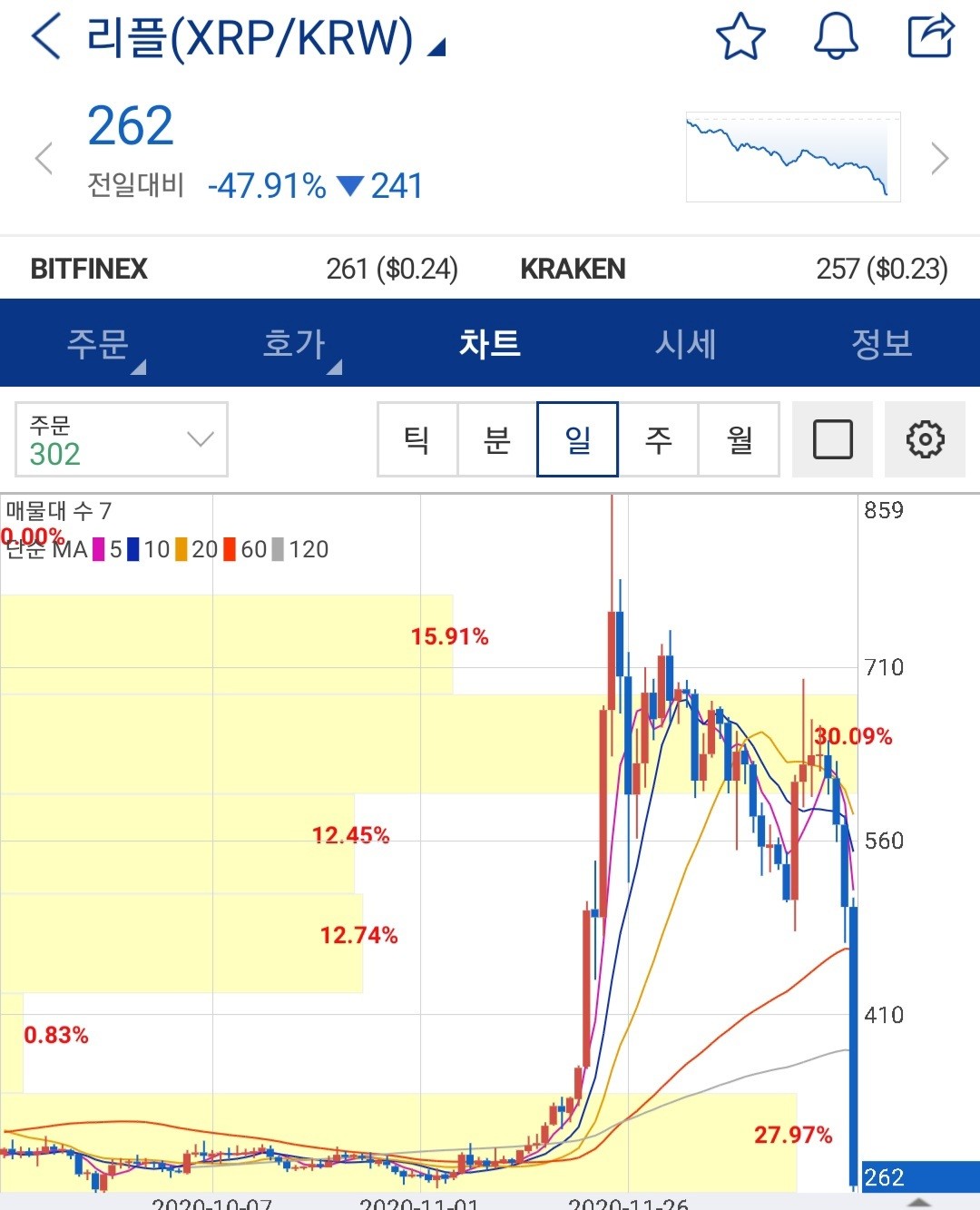Viewport: 980px width, 1210px height.
Task: Select the 틱 tick interval button
Action: point(417,439)
